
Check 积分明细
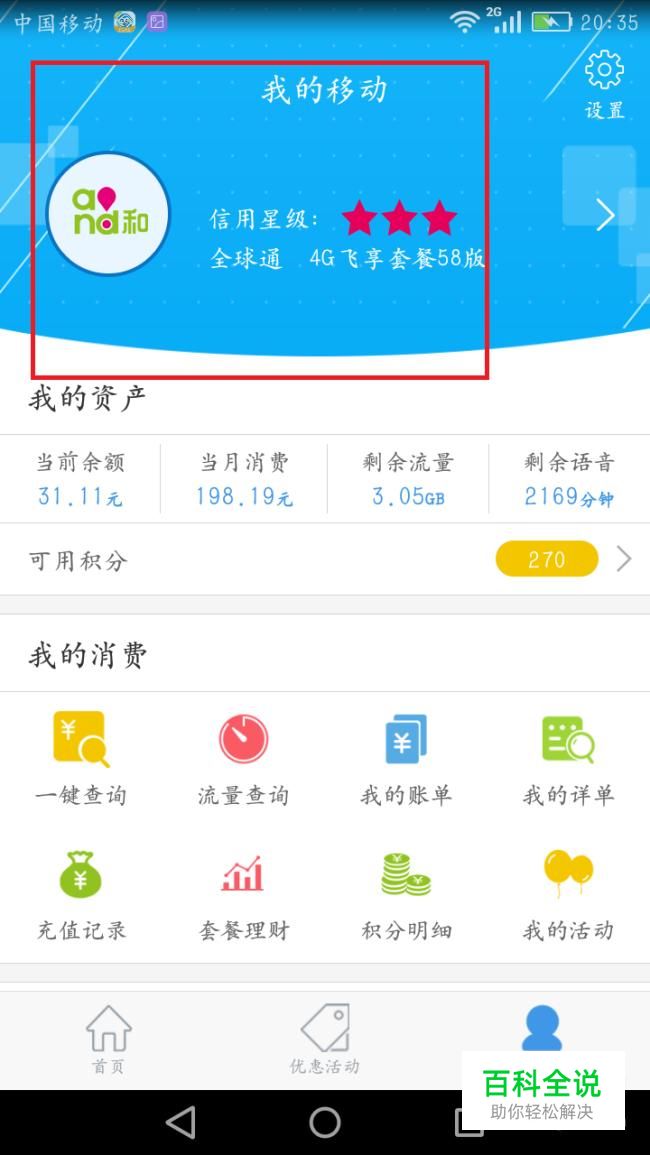point(406,894)
